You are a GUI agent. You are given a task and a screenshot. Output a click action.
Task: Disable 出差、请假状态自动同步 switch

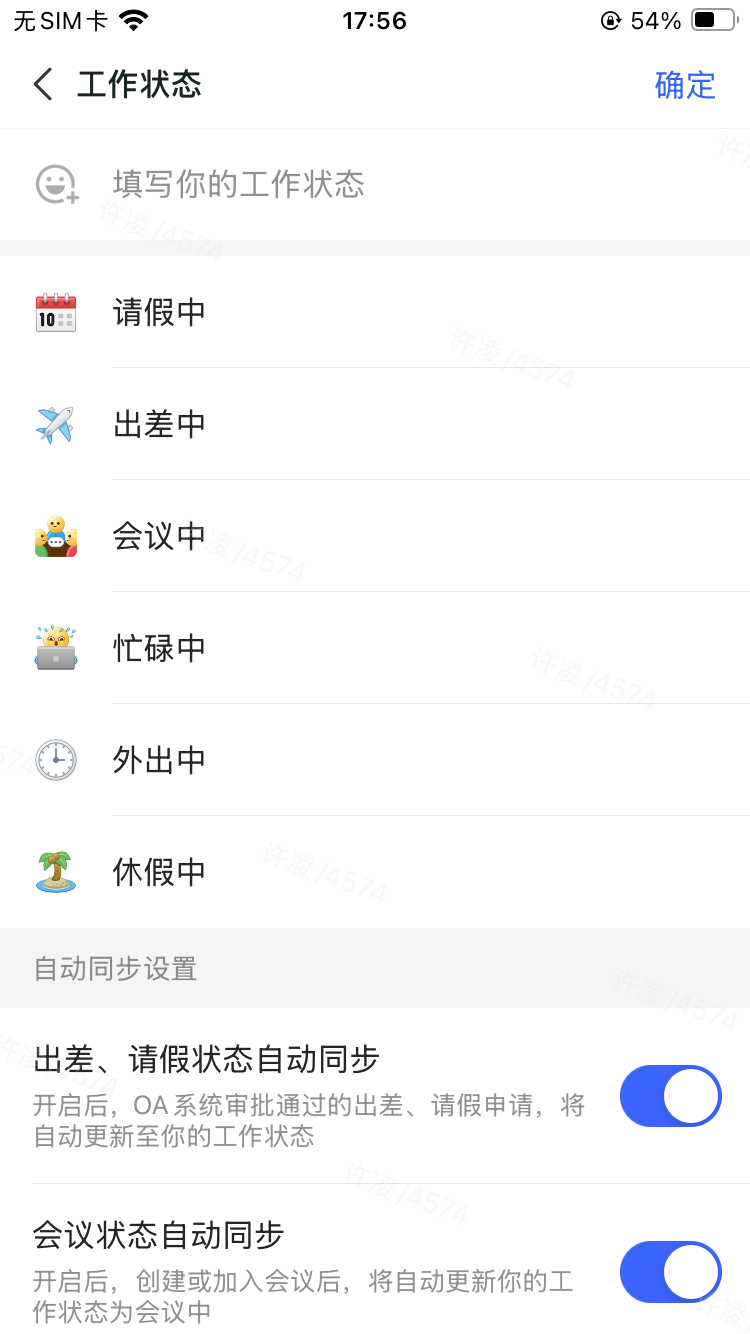(670, 1096)
